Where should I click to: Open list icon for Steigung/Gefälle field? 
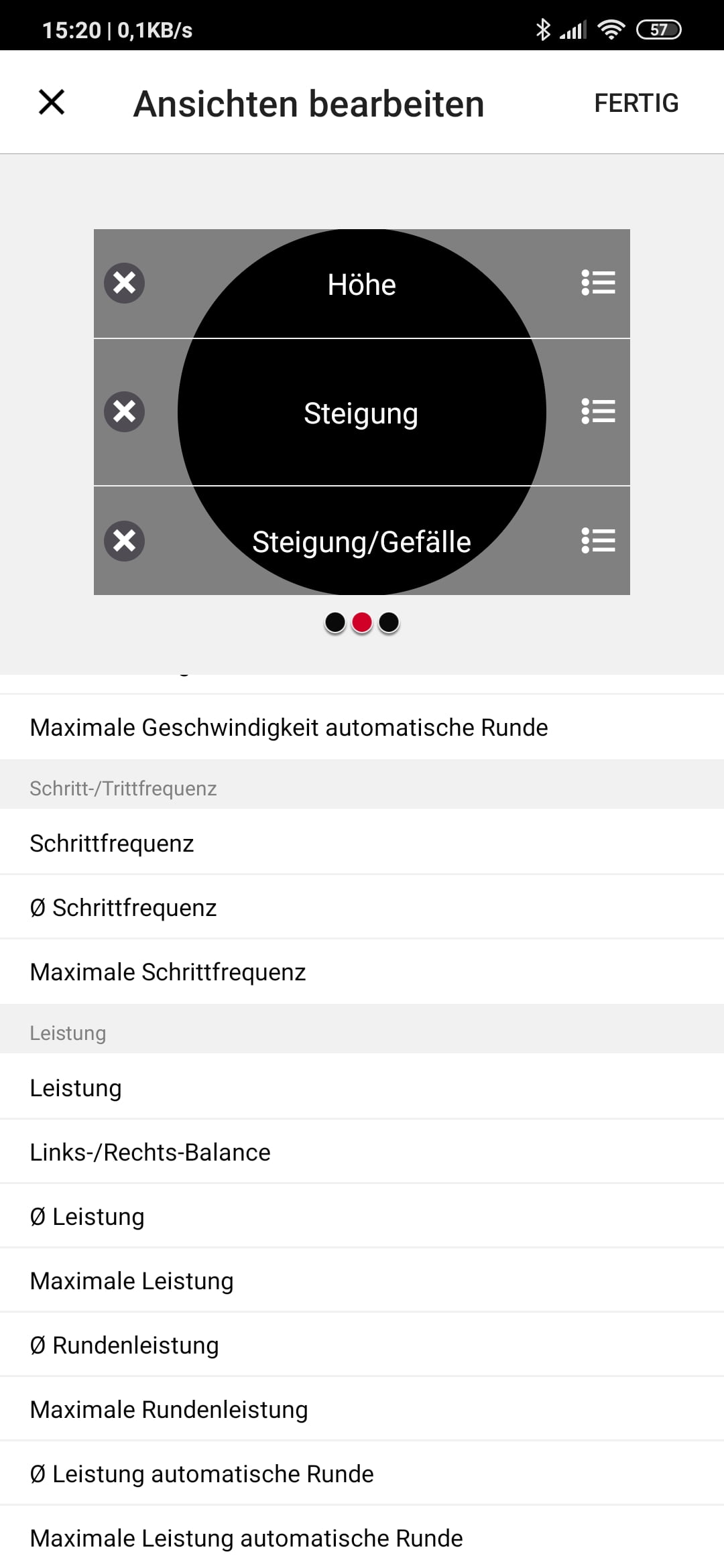(598, 541)
